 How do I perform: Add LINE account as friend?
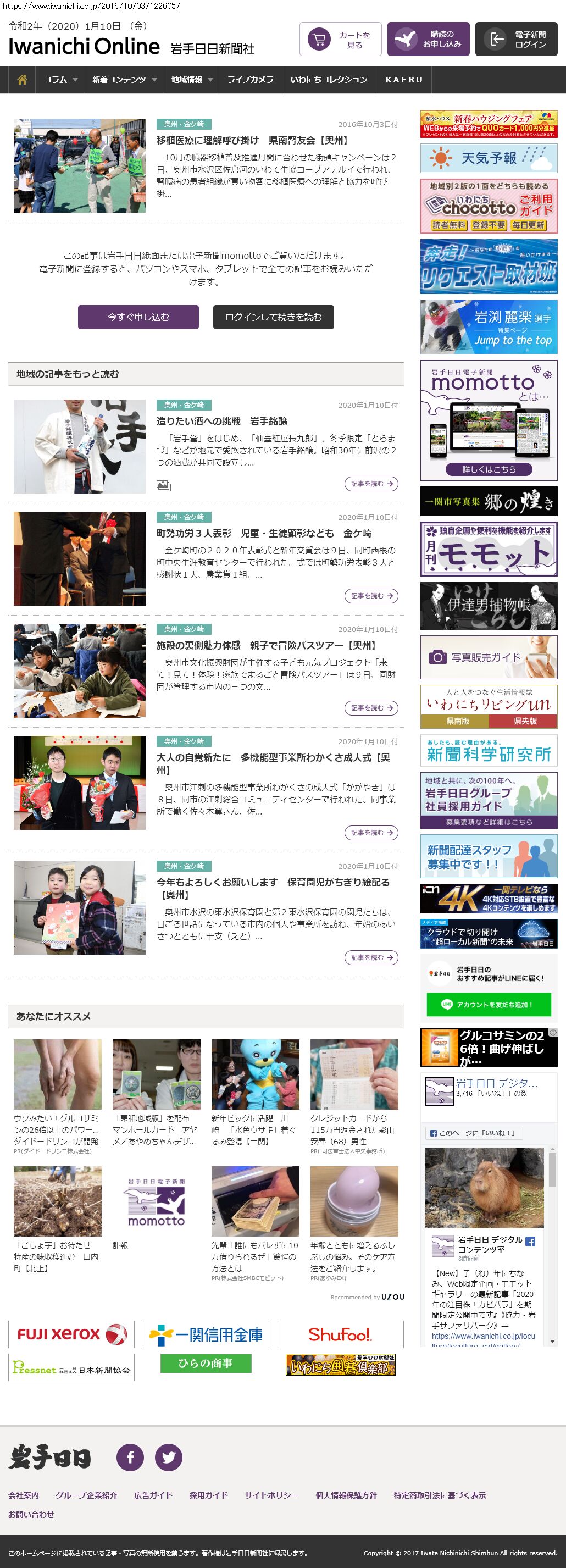(489, 1004)
